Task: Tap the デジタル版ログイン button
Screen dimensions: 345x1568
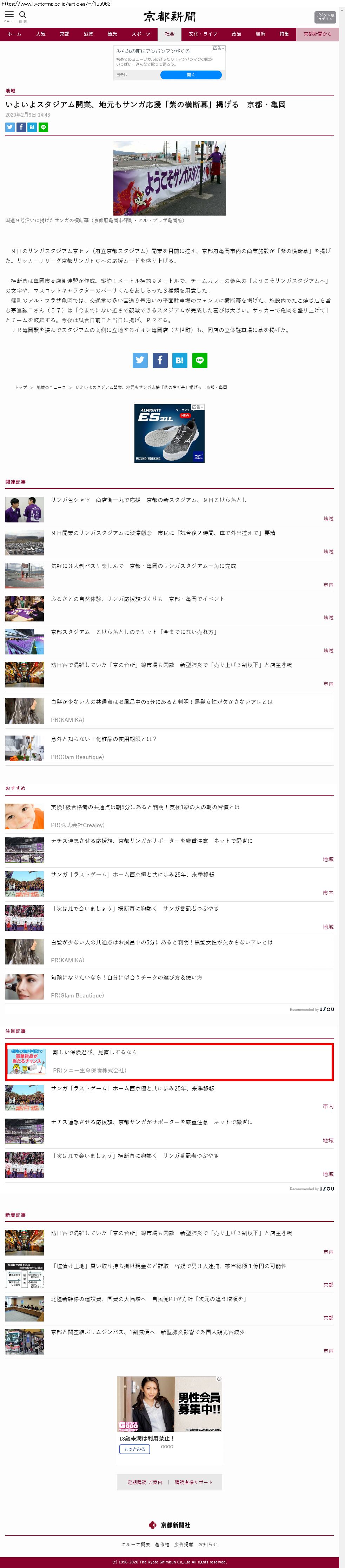Action: (x=324, y=17)
